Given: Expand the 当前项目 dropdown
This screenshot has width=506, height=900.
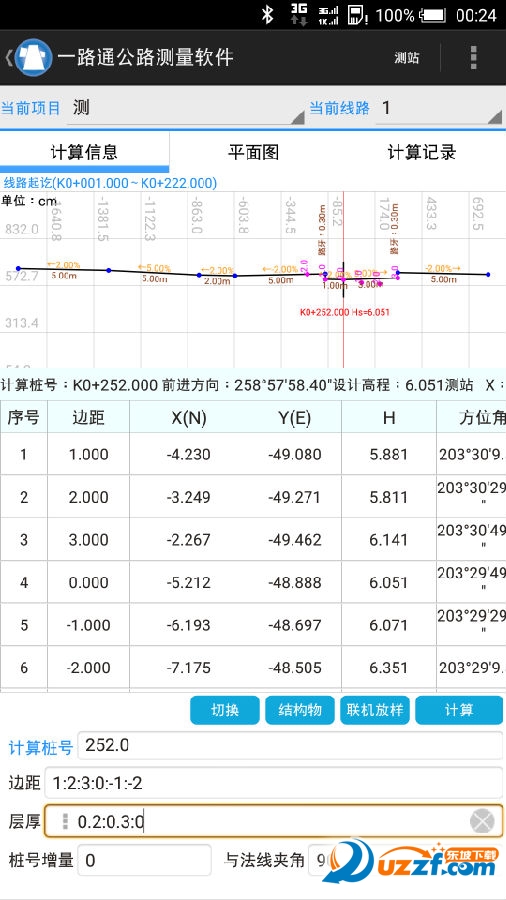Looking at the screenshot, I should pyautogui.click(x=186, y=109).
